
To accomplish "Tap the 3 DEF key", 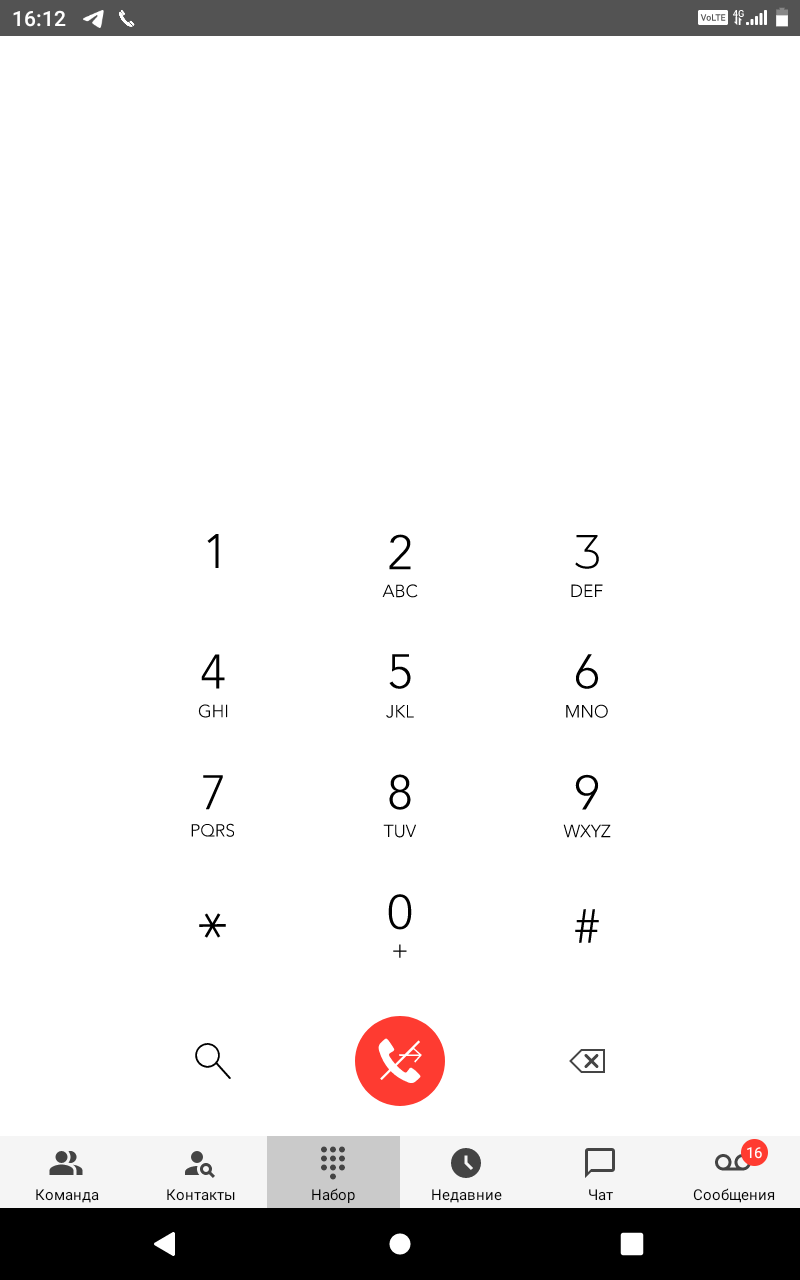I will click(x=586, y=566).
